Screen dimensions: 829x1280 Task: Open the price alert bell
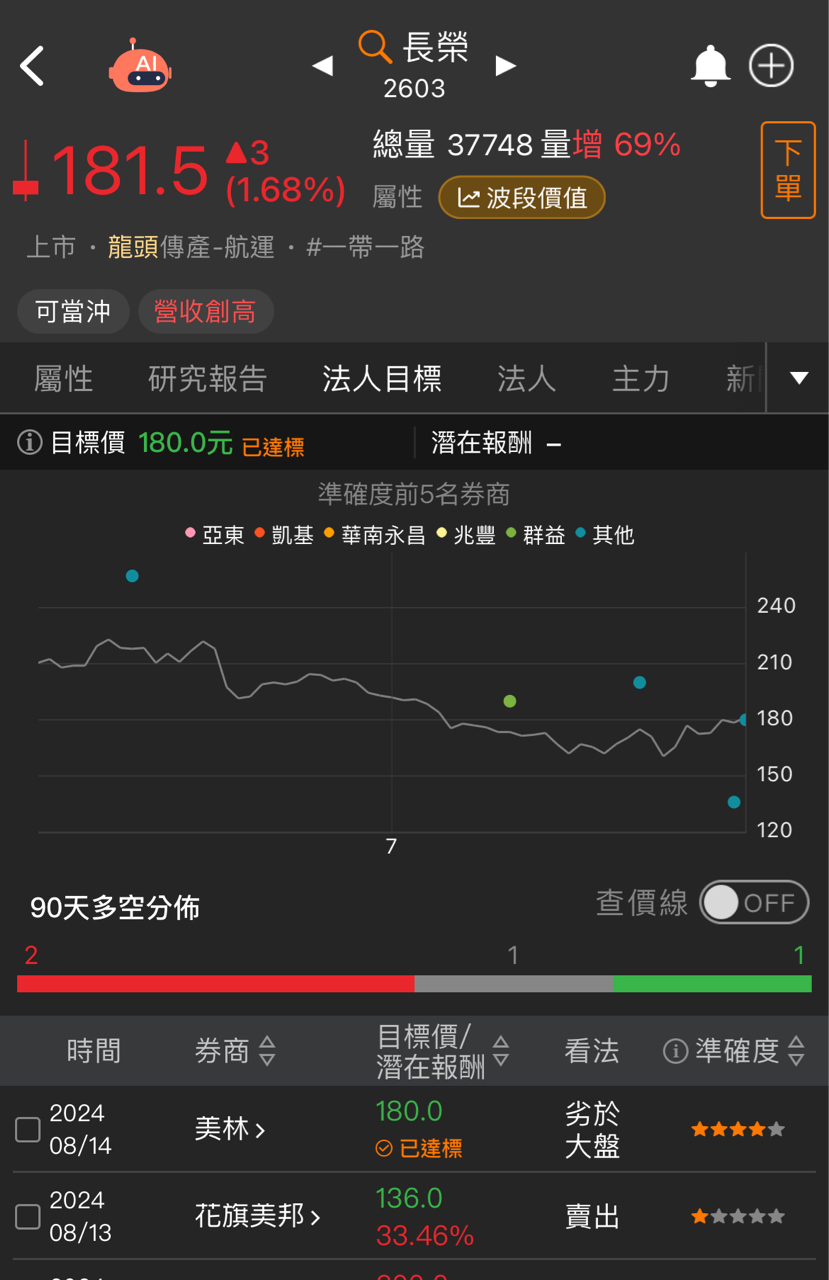[710, 66]
